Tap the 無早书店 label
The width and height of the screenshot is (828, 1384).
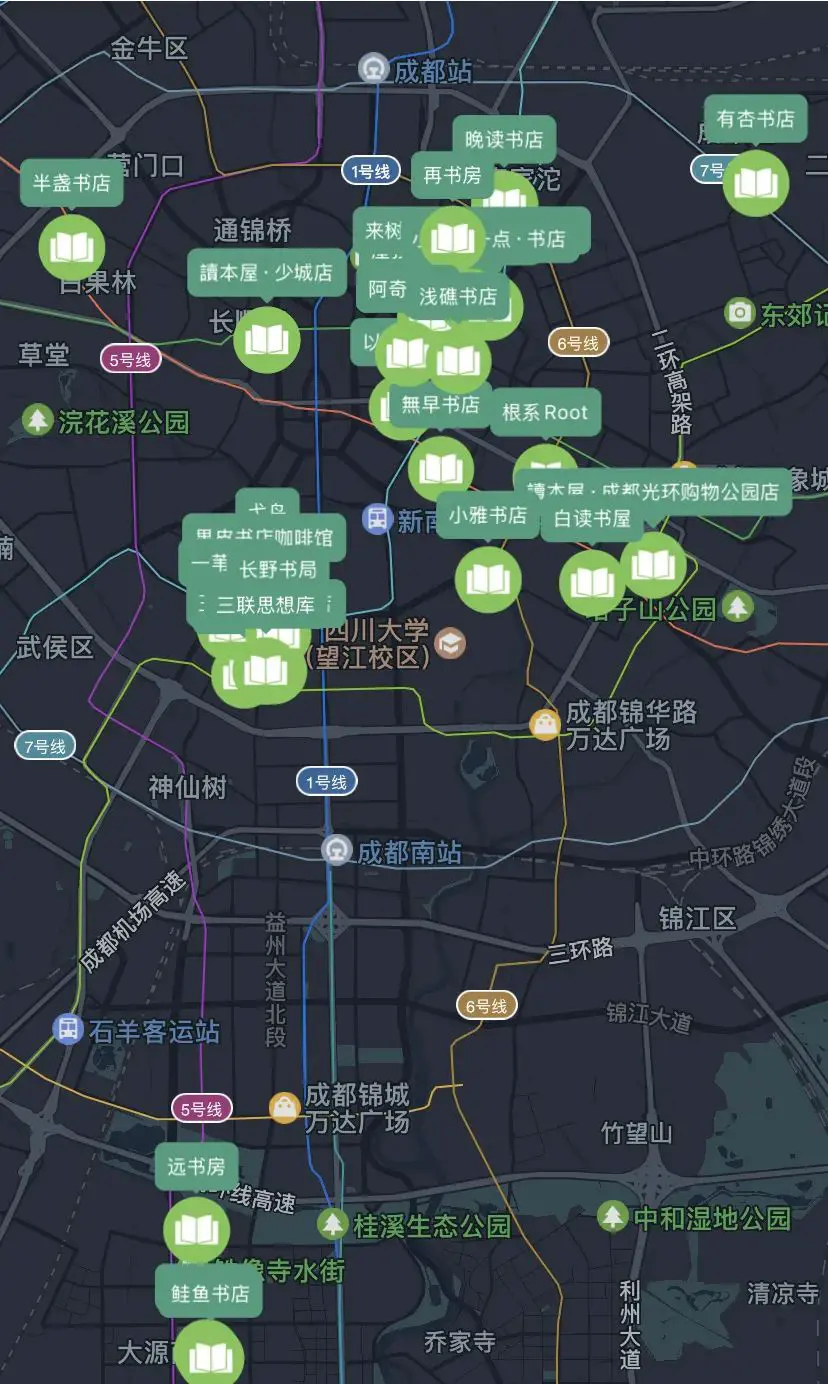point(440,405)
